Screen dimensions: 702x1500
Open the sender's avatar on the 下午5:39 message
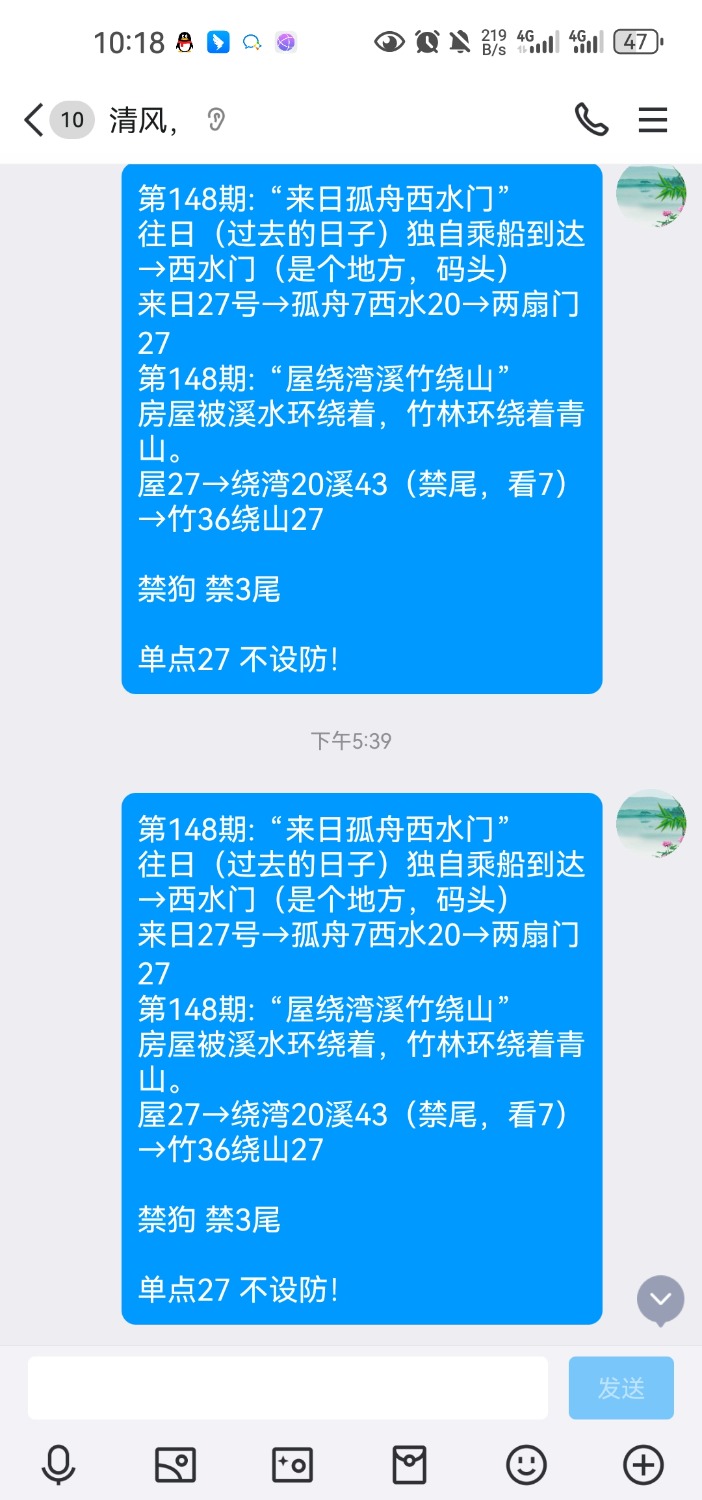pyautogui.click(x=651, y=823)
